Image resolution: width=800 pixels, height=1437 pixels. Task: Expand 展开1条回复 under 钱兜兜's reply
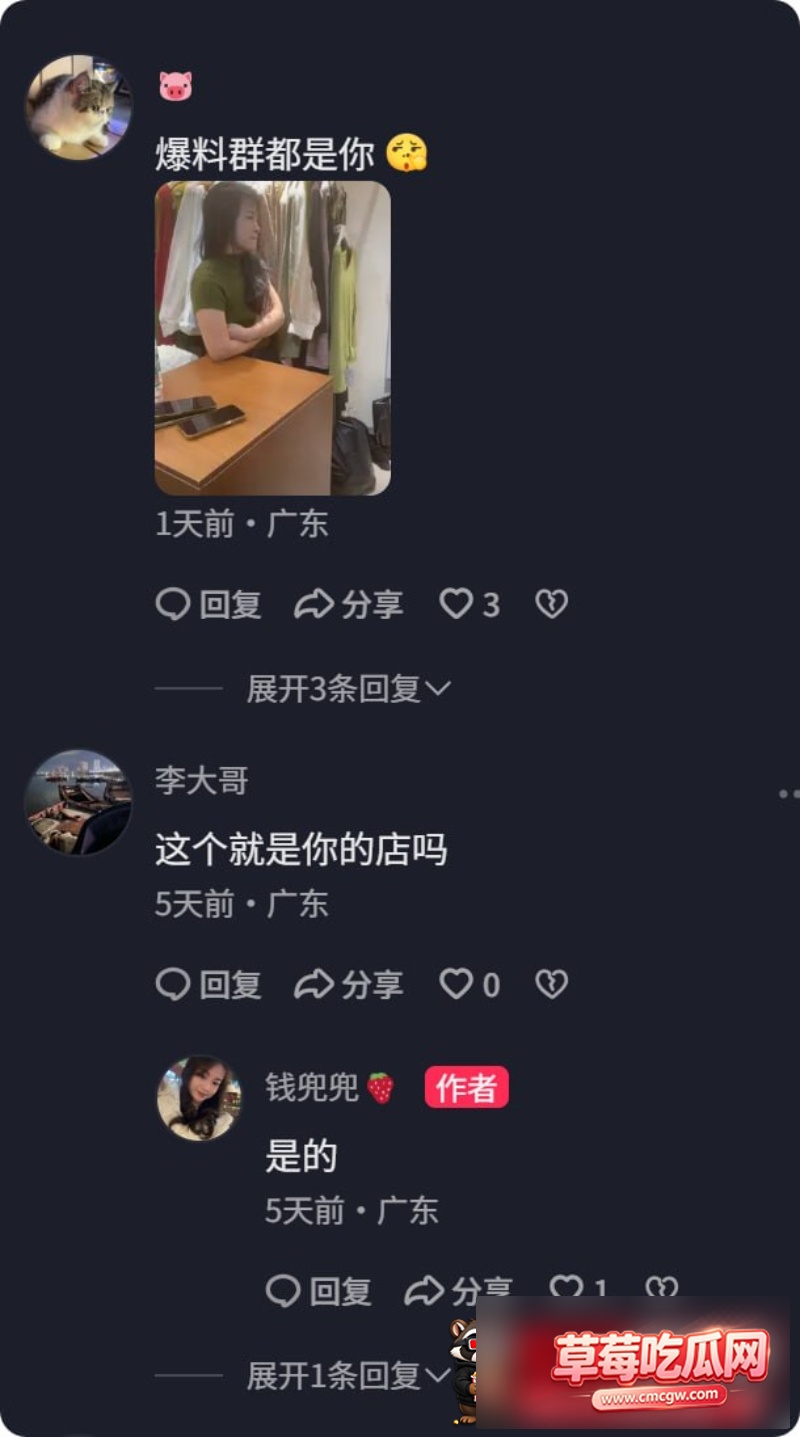(x=349, y=1376)
